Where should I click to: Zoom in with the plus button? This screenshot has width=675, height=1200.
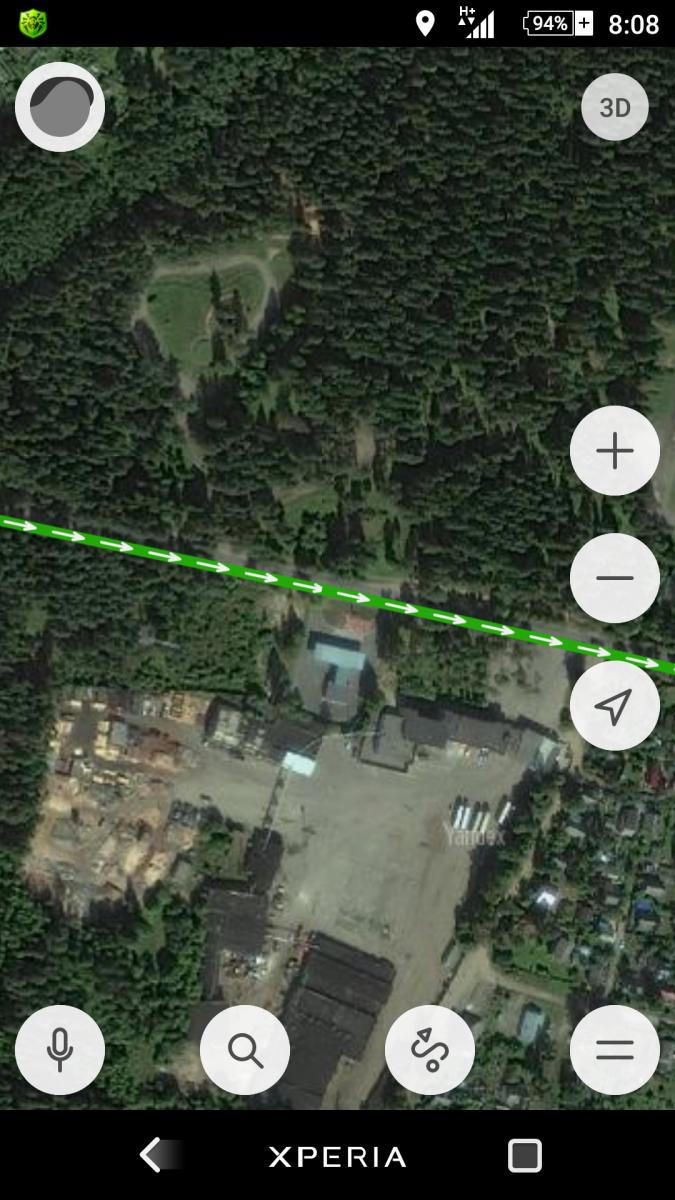click(615, 451)
